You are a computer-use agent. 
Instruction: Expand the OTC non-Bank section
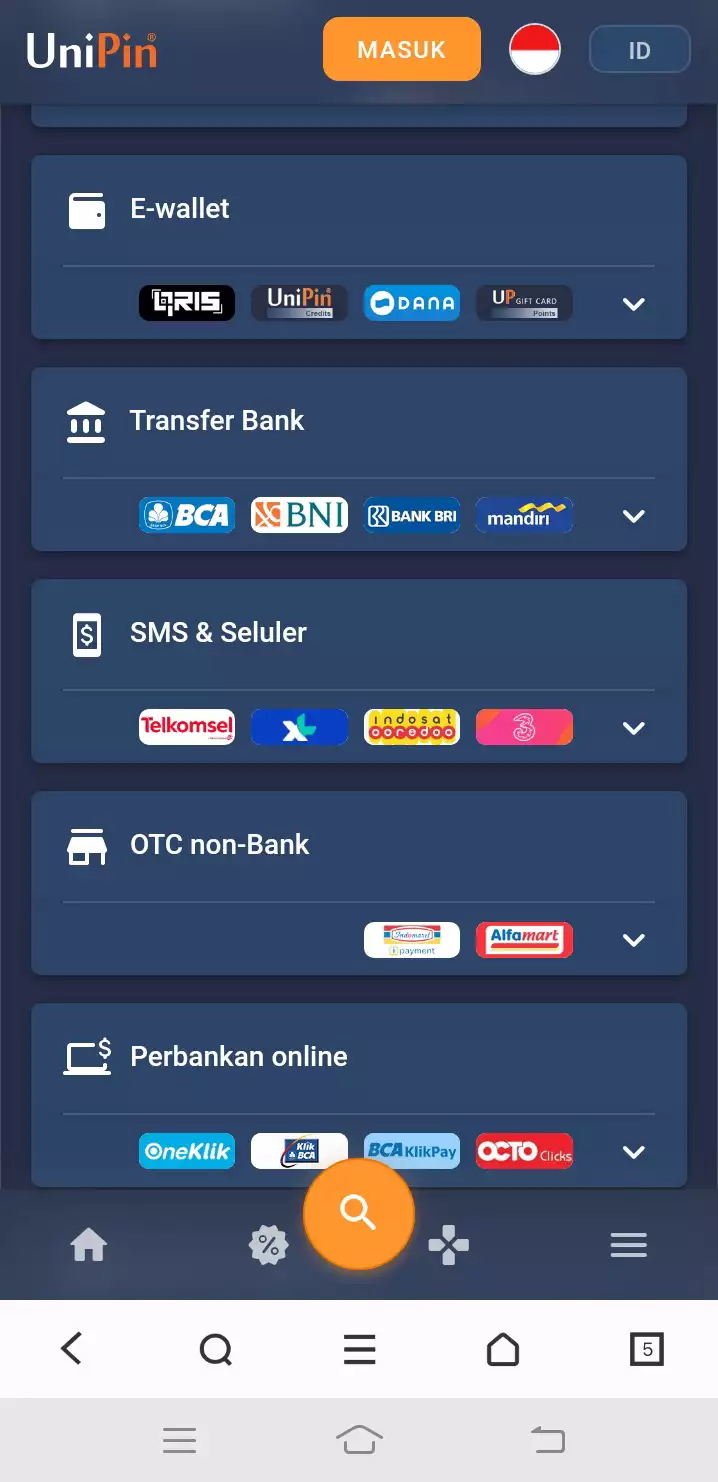(x=633, y=940)
